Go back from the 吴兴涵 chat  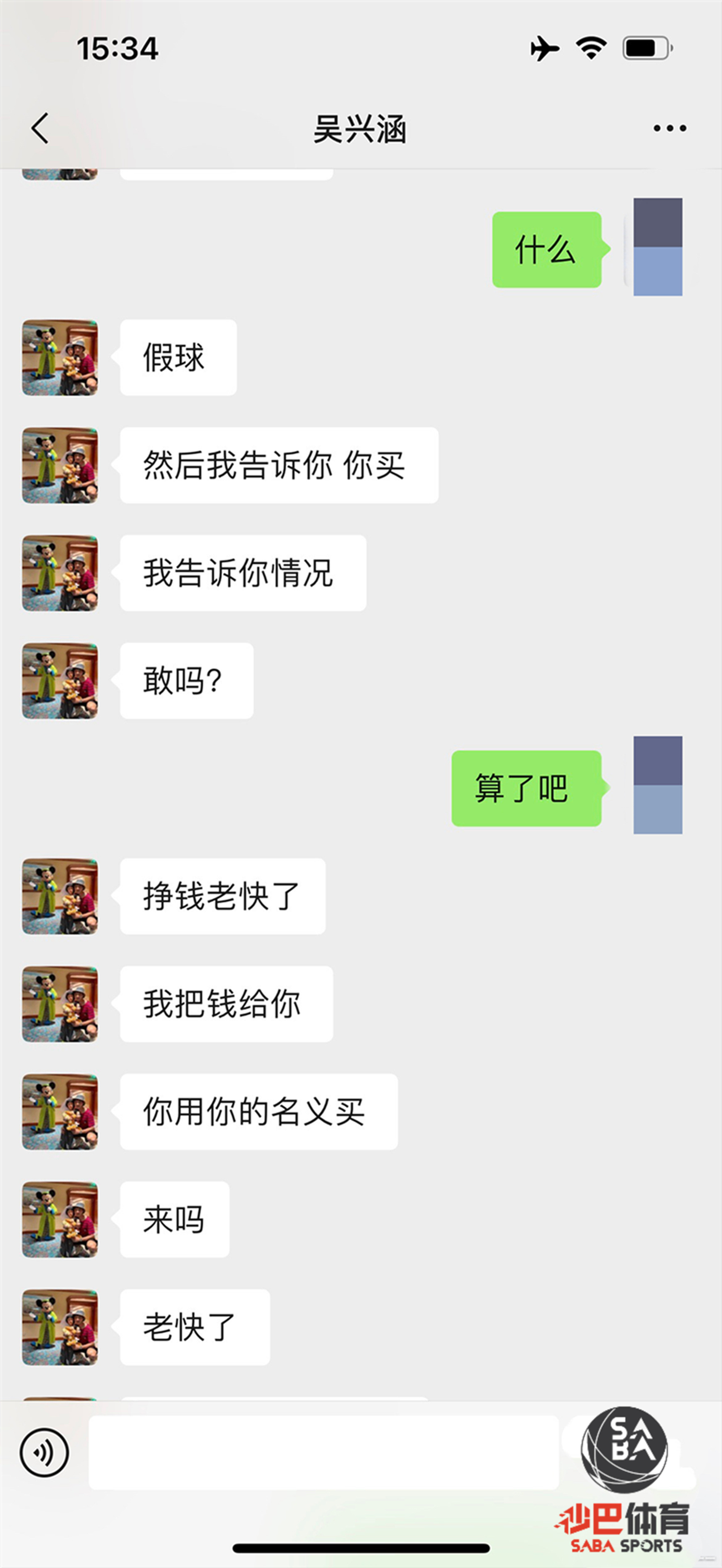tap(40, 129)
